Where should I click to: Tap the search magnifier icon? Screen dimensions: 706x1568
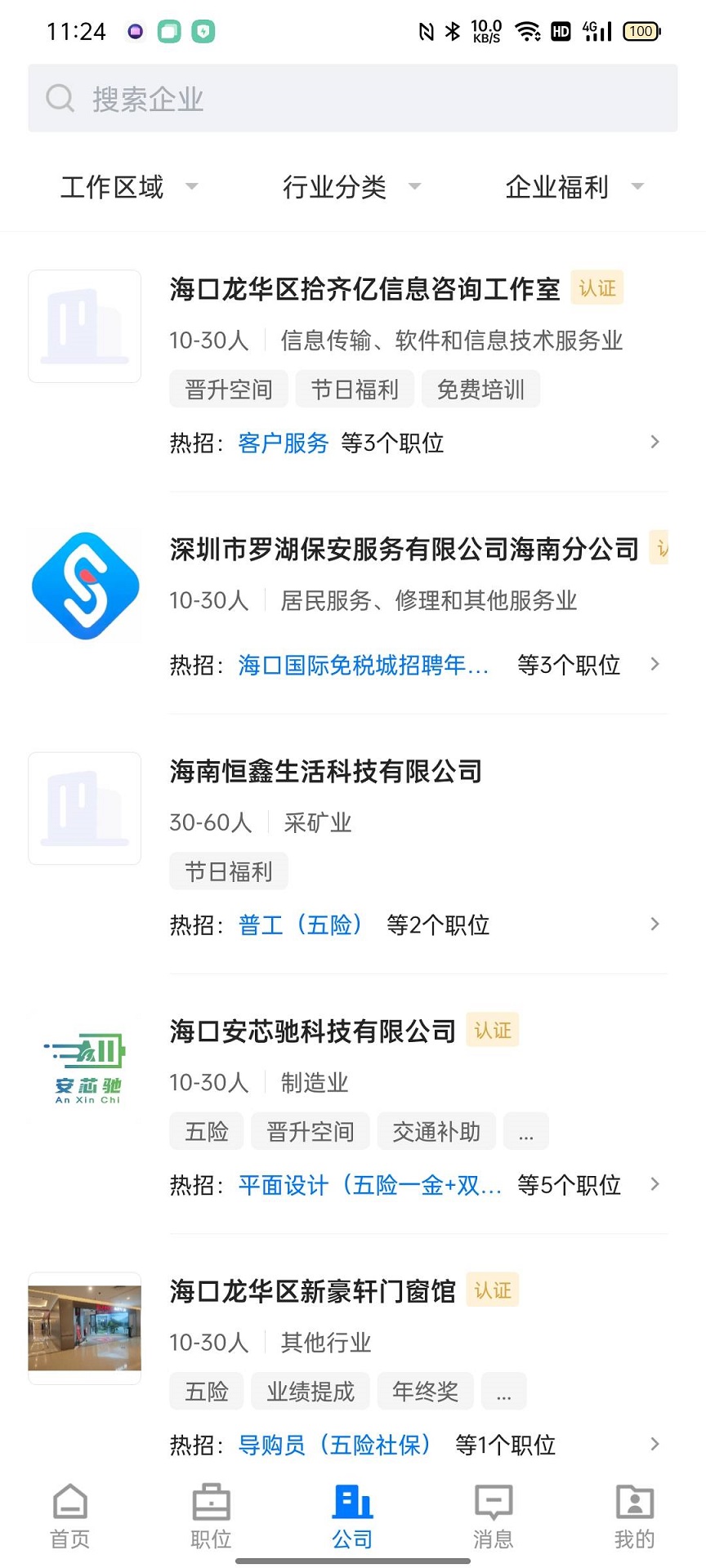[60, 97]
